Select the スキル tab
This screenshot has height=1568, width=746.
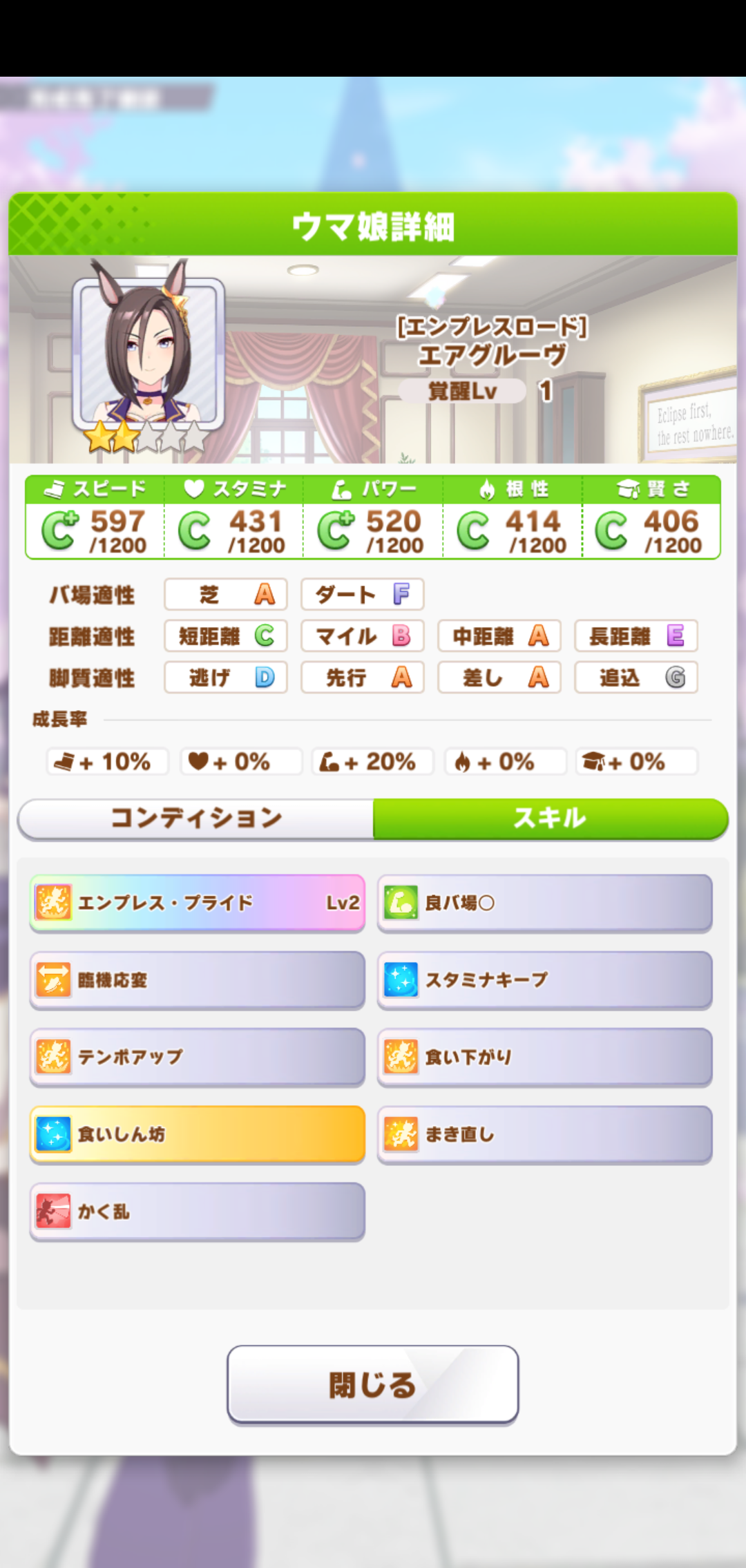point(550,819)
